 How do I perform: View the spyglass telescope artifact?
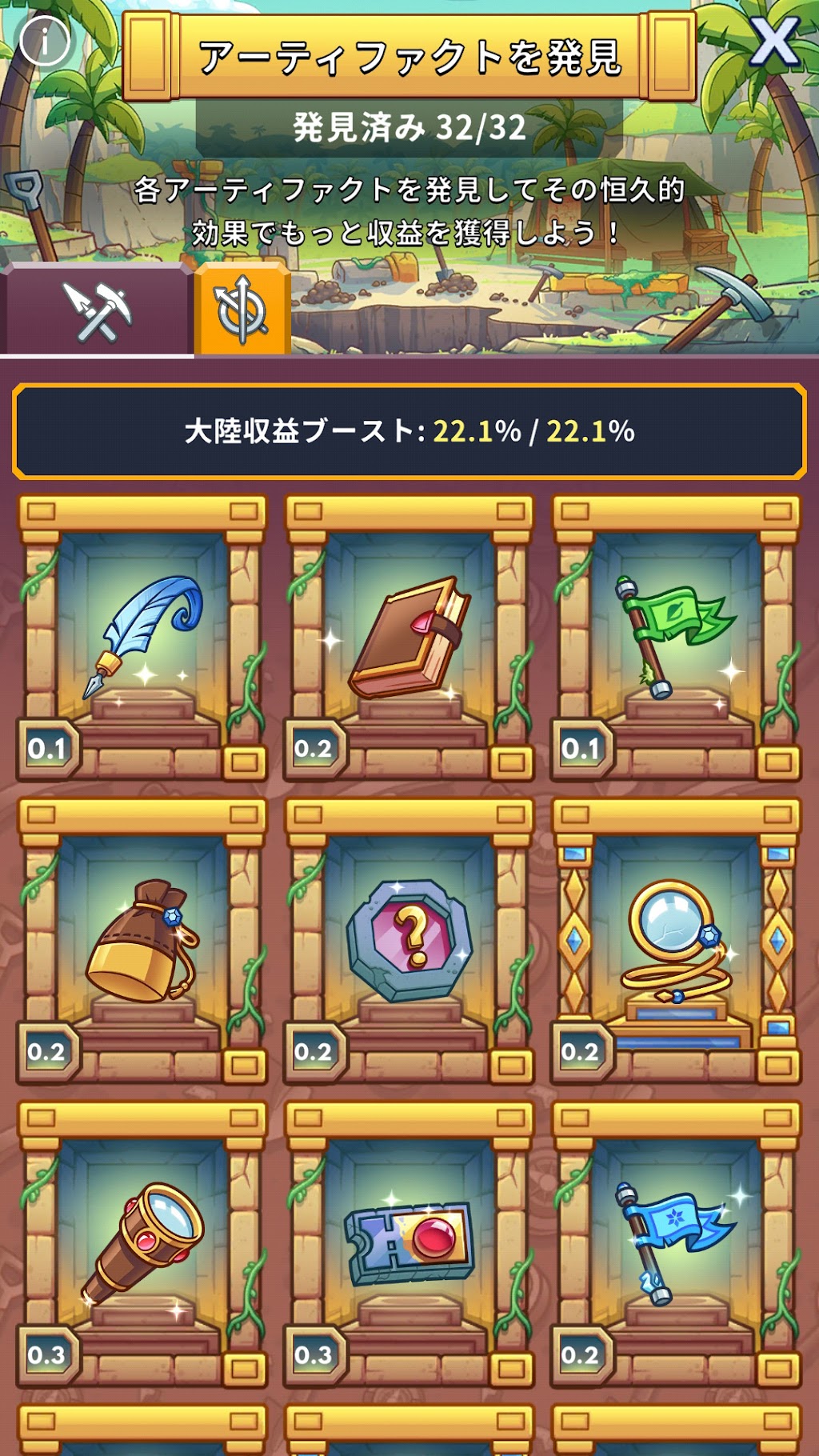pyautogui.click(x=142, y=1245)
